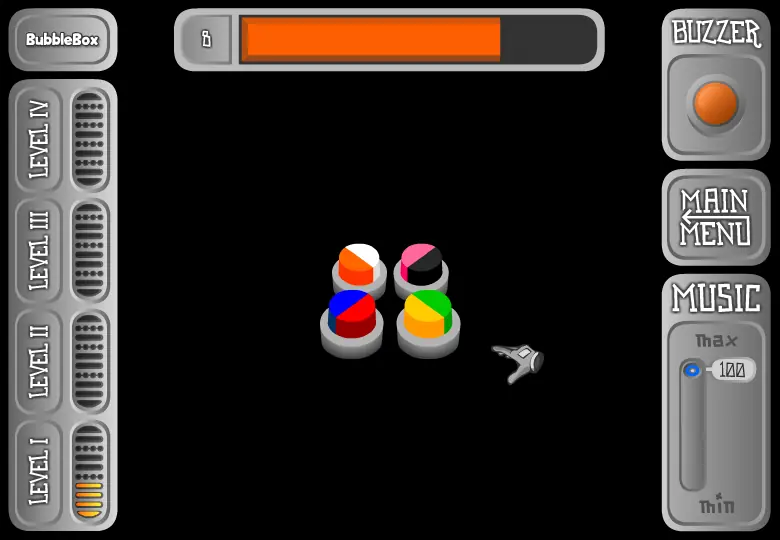Image resolution: width=780 pixels, height=540 pixels.
Task: Return to the Main Menu
Action: point(715,217)
